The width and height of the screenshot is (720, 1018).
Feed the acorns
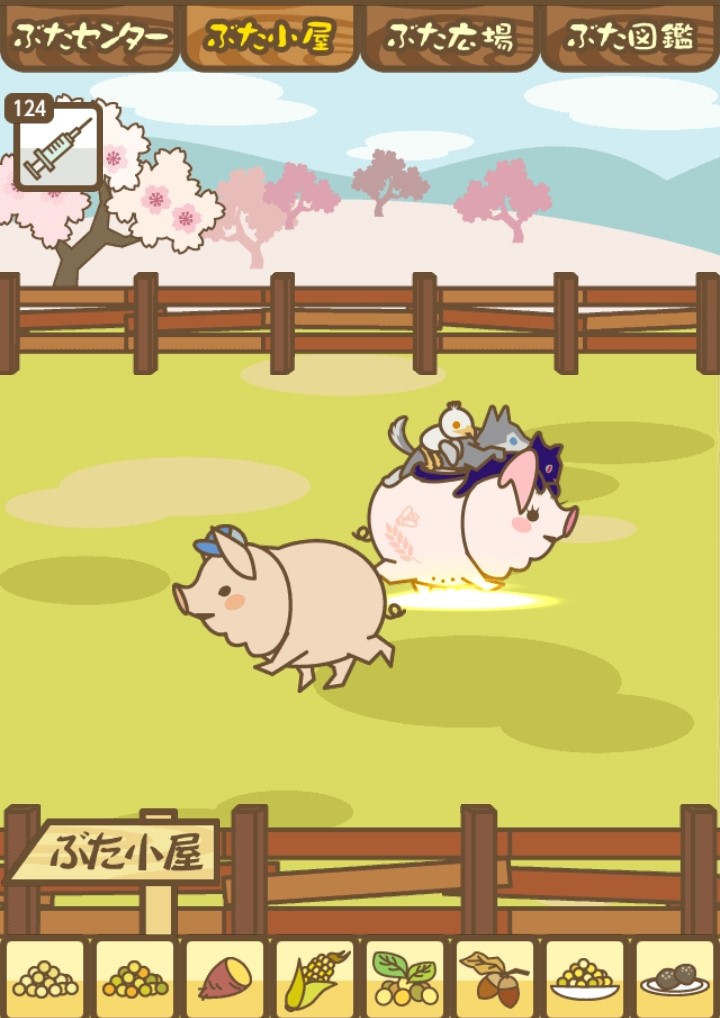[495, 978]
